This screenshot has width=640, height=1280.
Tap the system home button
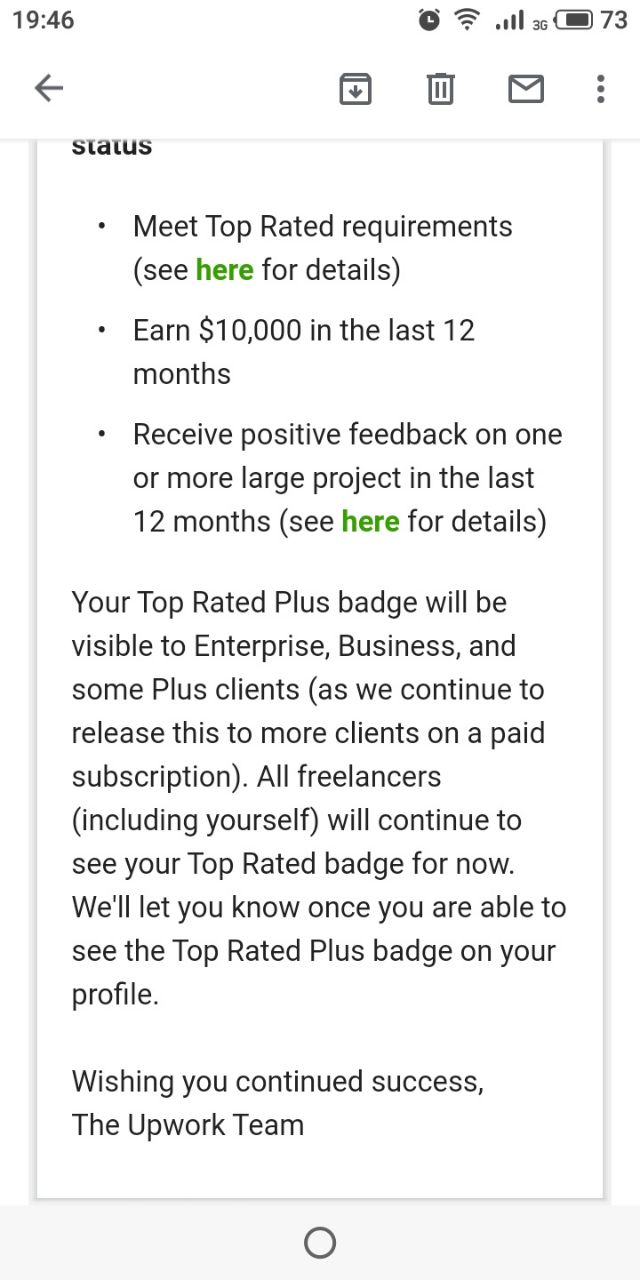click(320, 1243)
